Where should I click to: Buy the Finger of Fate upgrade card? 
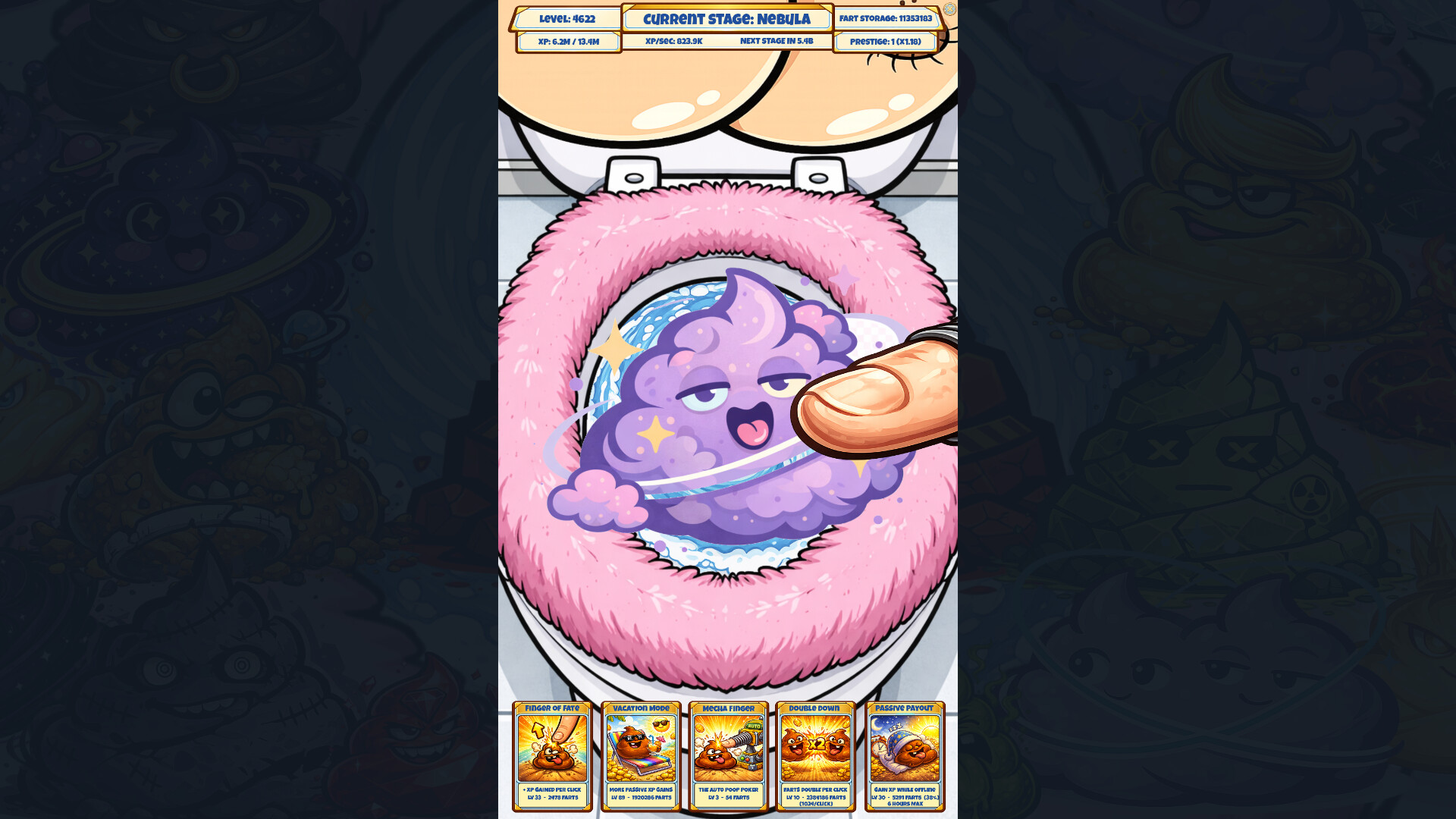pos(552,755)
